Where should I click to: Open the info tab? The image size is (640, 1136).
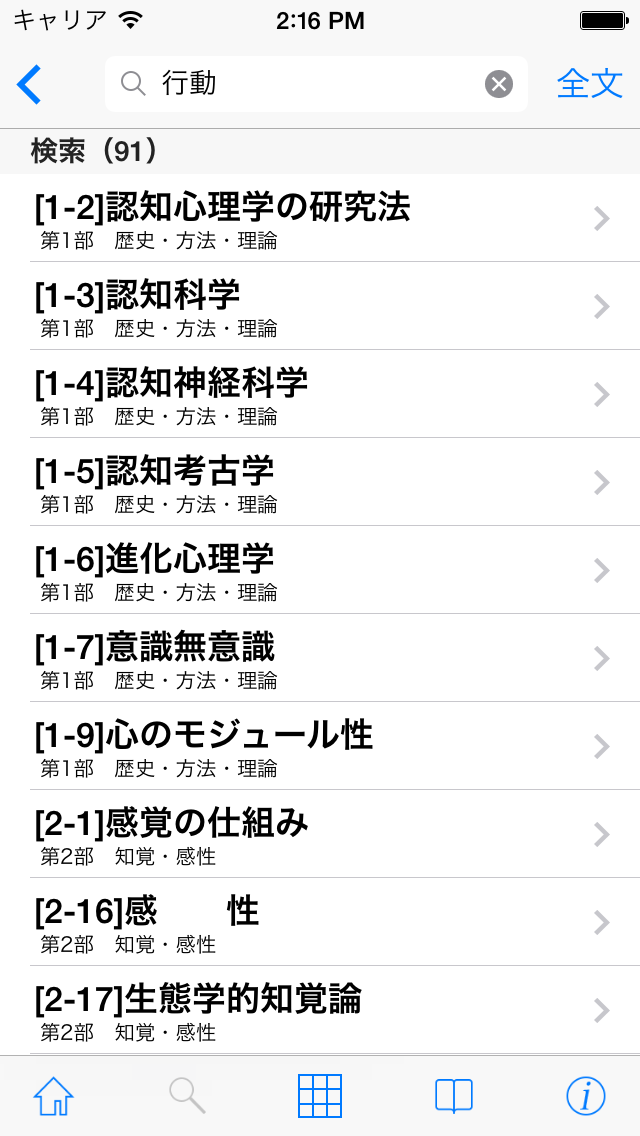point(586,1096)
